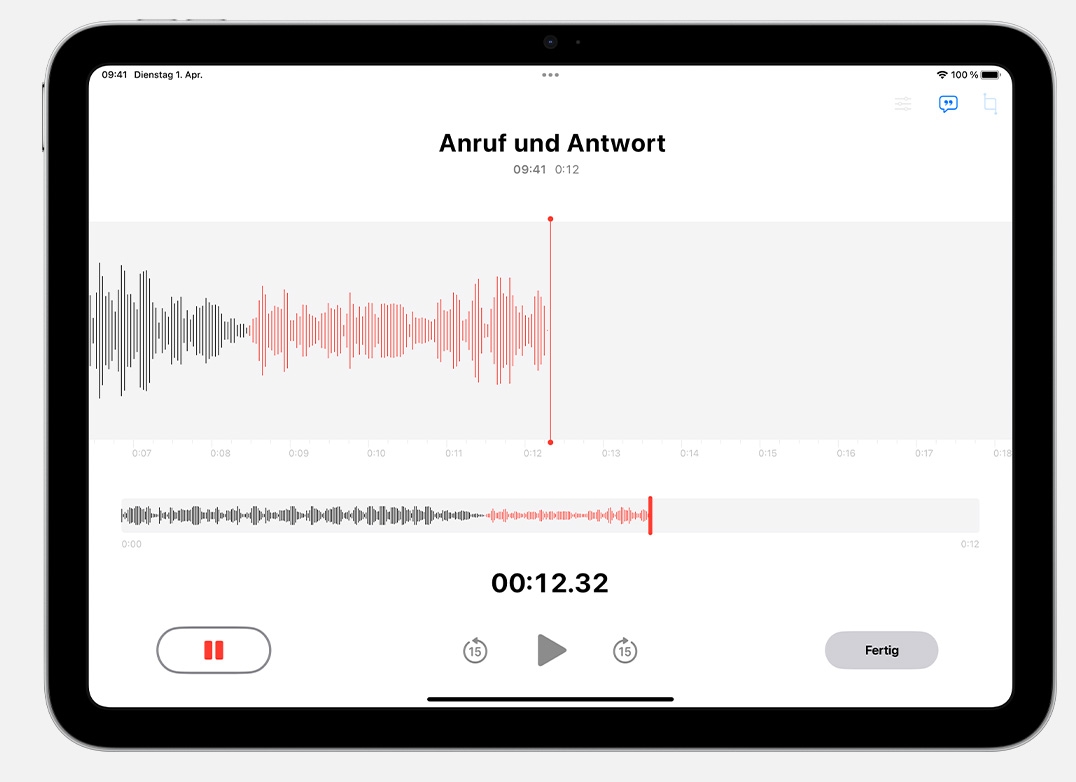
Task: Skip back 15 seconds
Action: [x=475, y=650]
